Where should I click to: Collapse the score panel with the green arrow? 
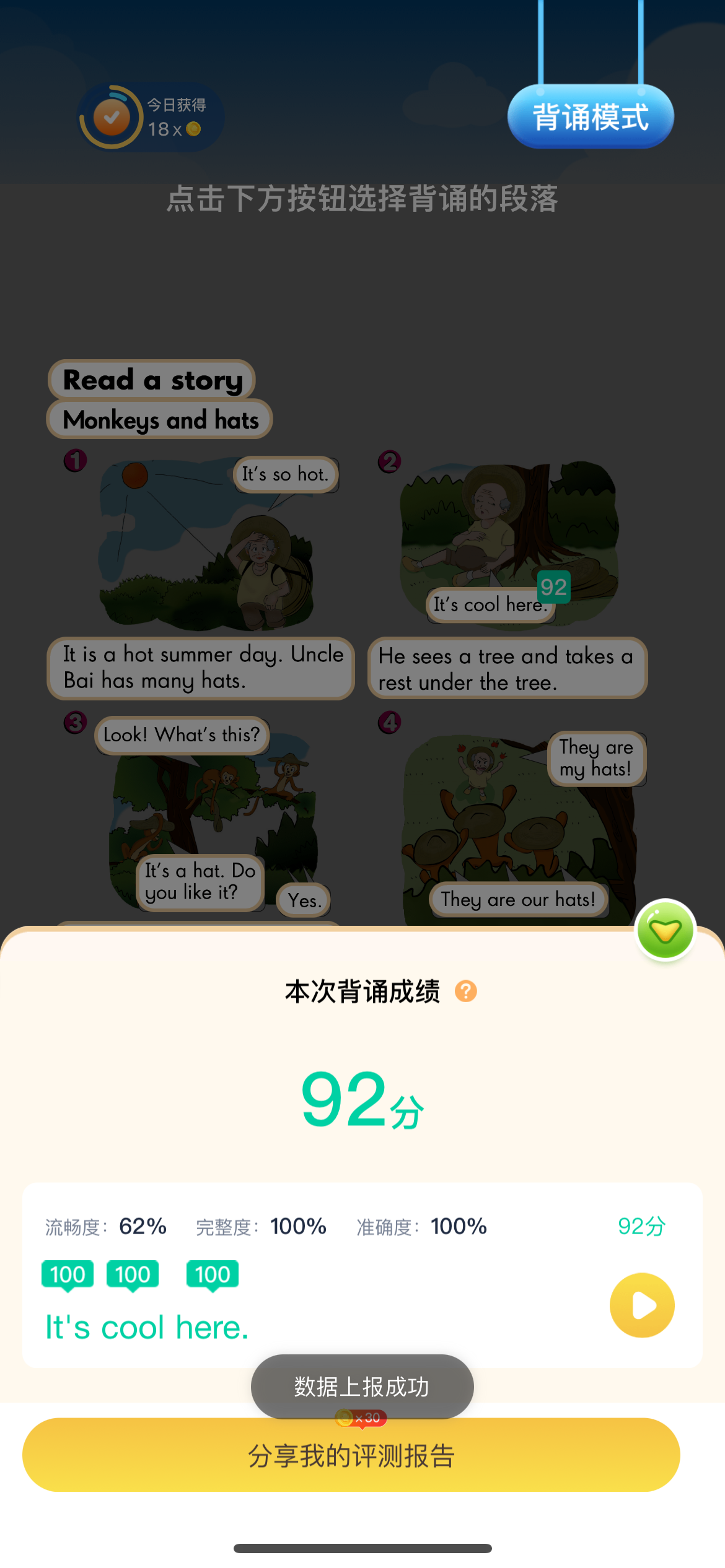point(665,931)
